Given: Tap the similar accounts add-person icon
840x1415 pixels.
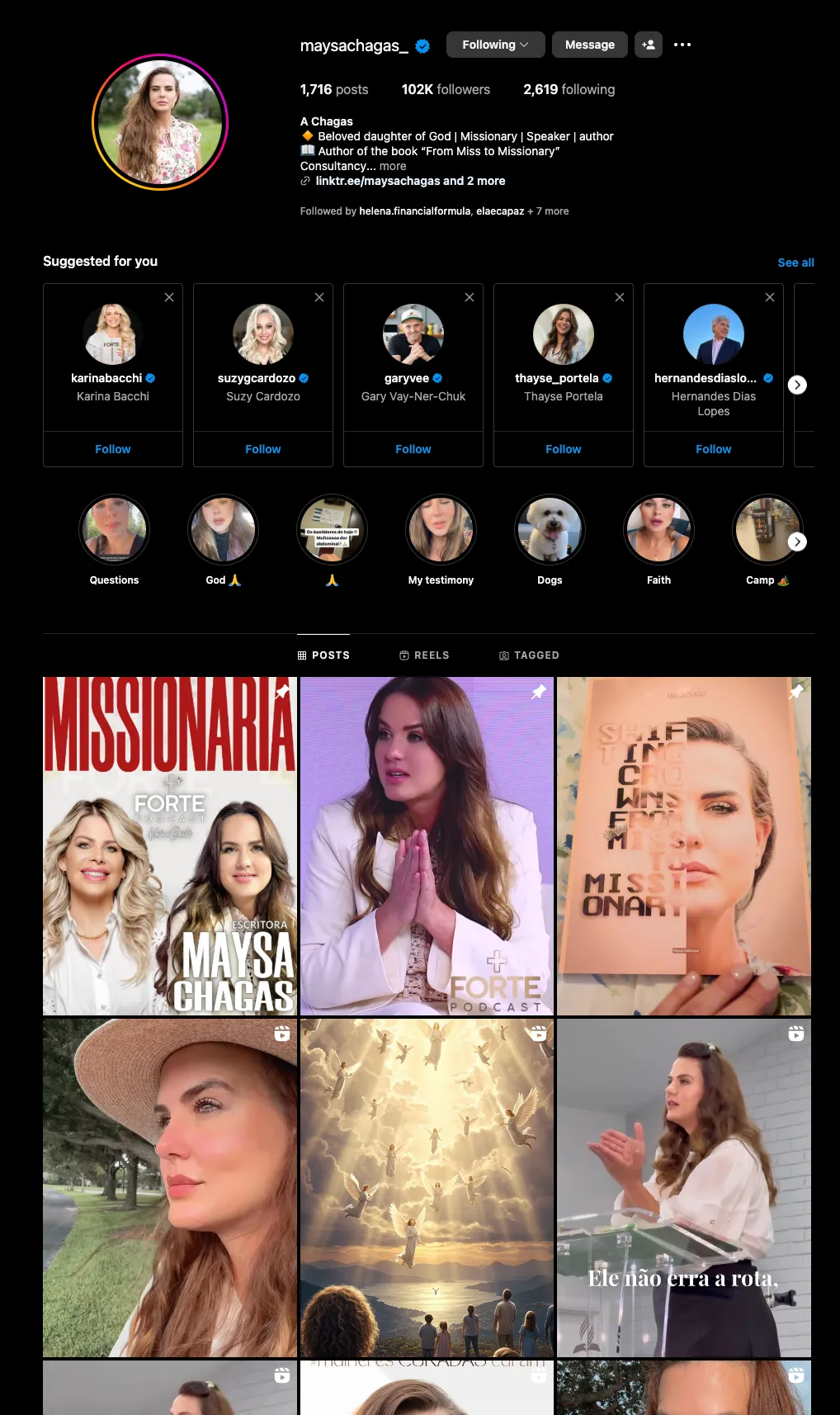Looking at the screenshot, I should point(649,45).
